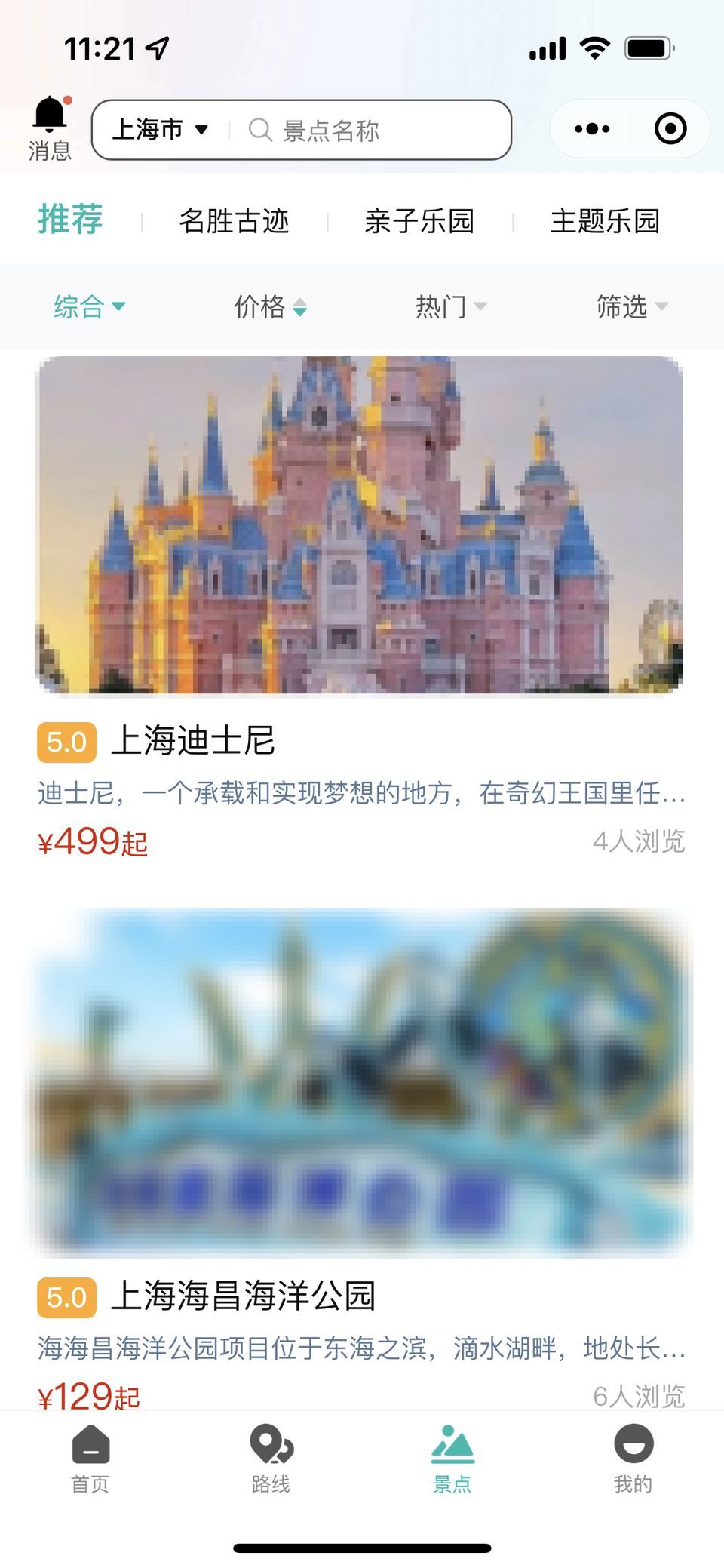Expand the 综合 sort dropdown
724x1568 pixels.
[89, 306]
